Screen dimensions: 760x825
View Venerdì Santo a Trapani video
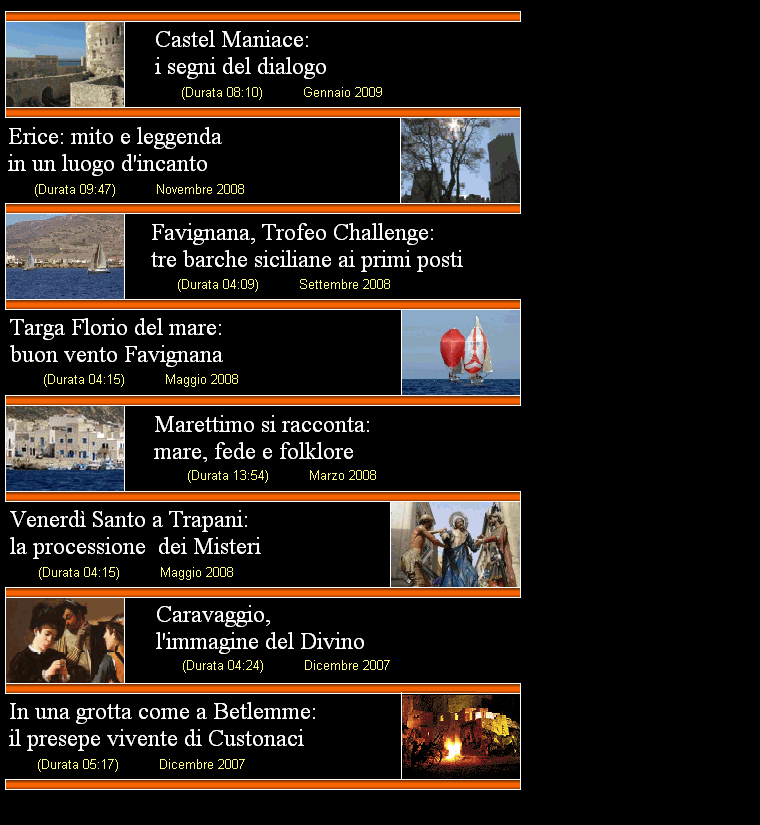135,533
